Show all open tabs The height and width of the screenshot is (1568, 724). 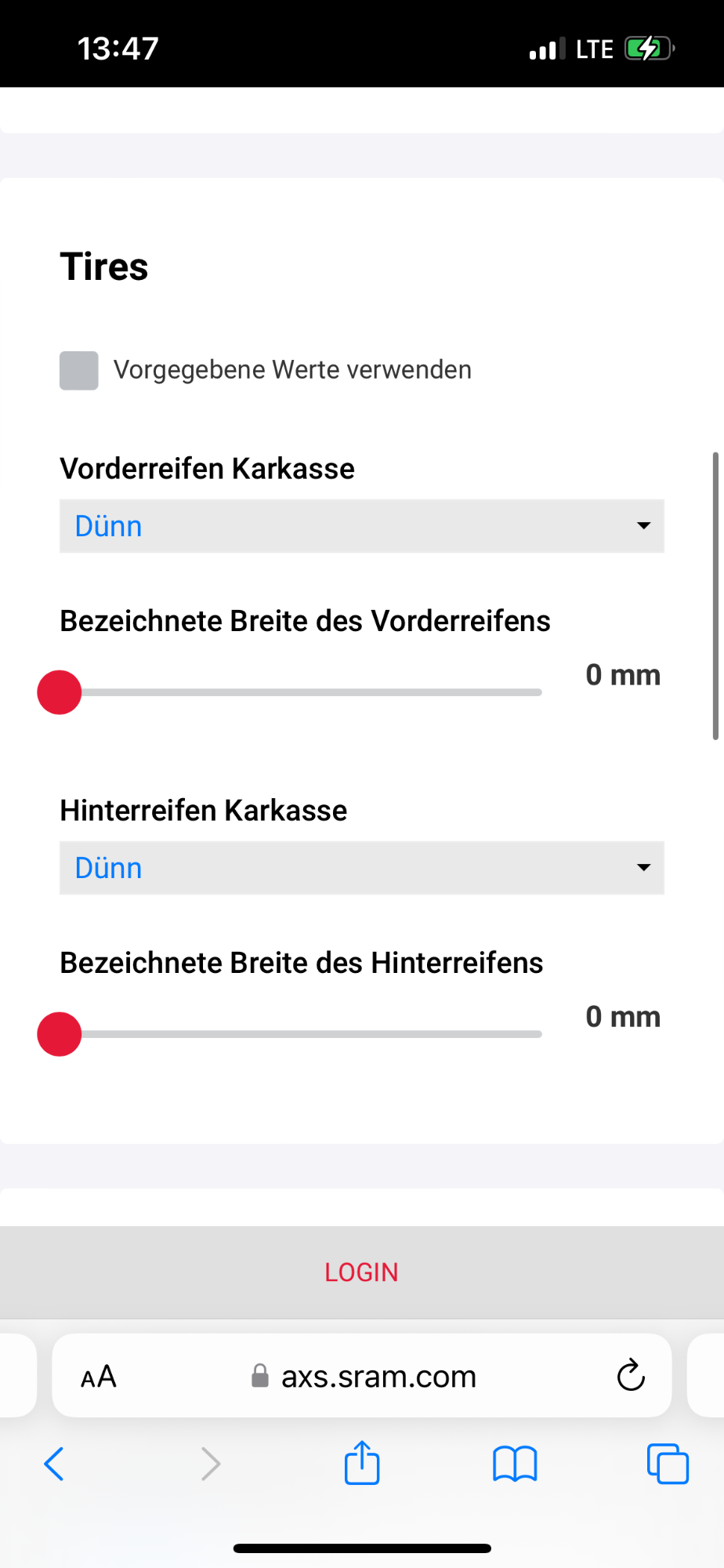click(668, 1464)
